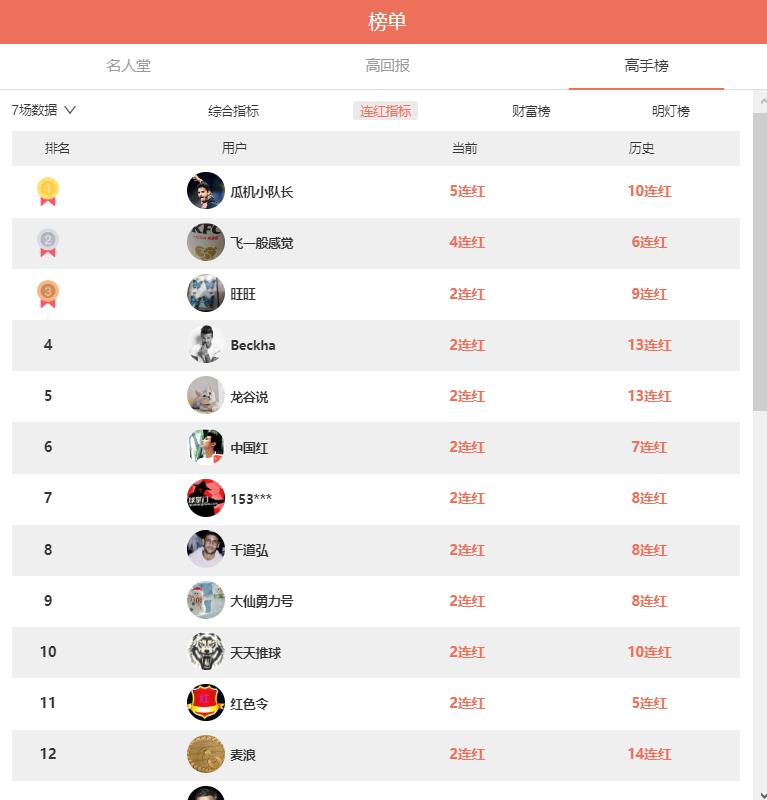Open 天天推球's profile row
Viewport: 767px width, 800px height.
tap(255, 653)
